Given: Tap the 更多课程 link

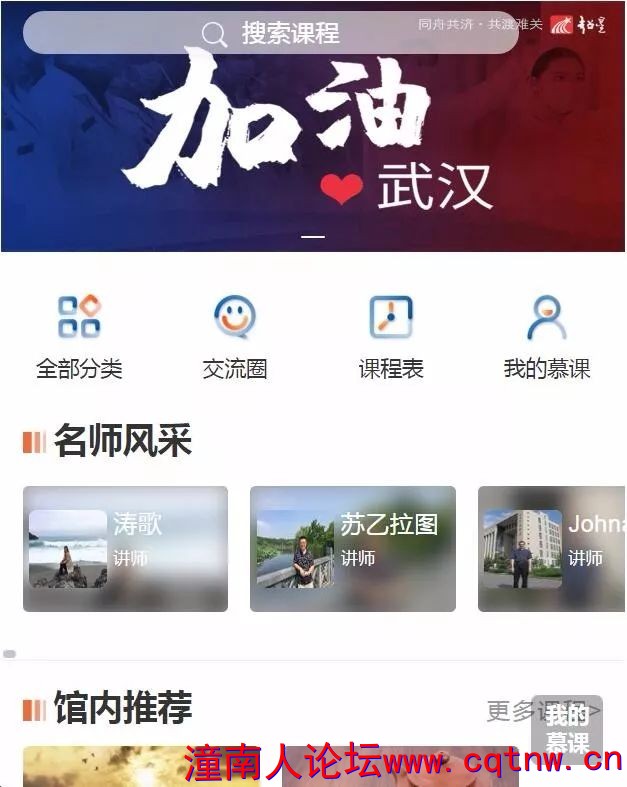Looking at the screenshot, I should click(507, 711).
